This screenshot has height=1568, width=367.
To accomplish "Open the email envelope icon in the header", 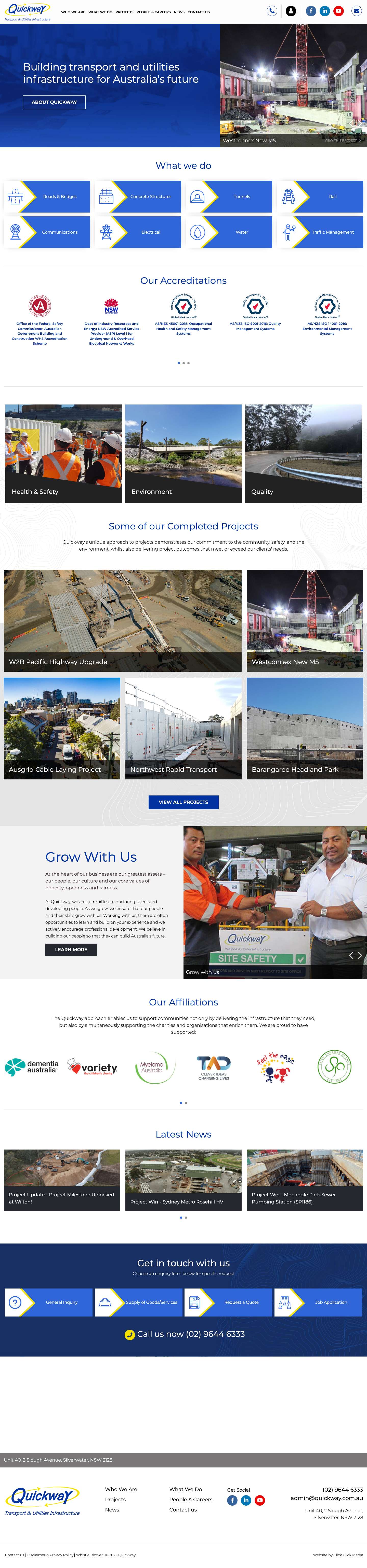I will (x=357, y=11).
